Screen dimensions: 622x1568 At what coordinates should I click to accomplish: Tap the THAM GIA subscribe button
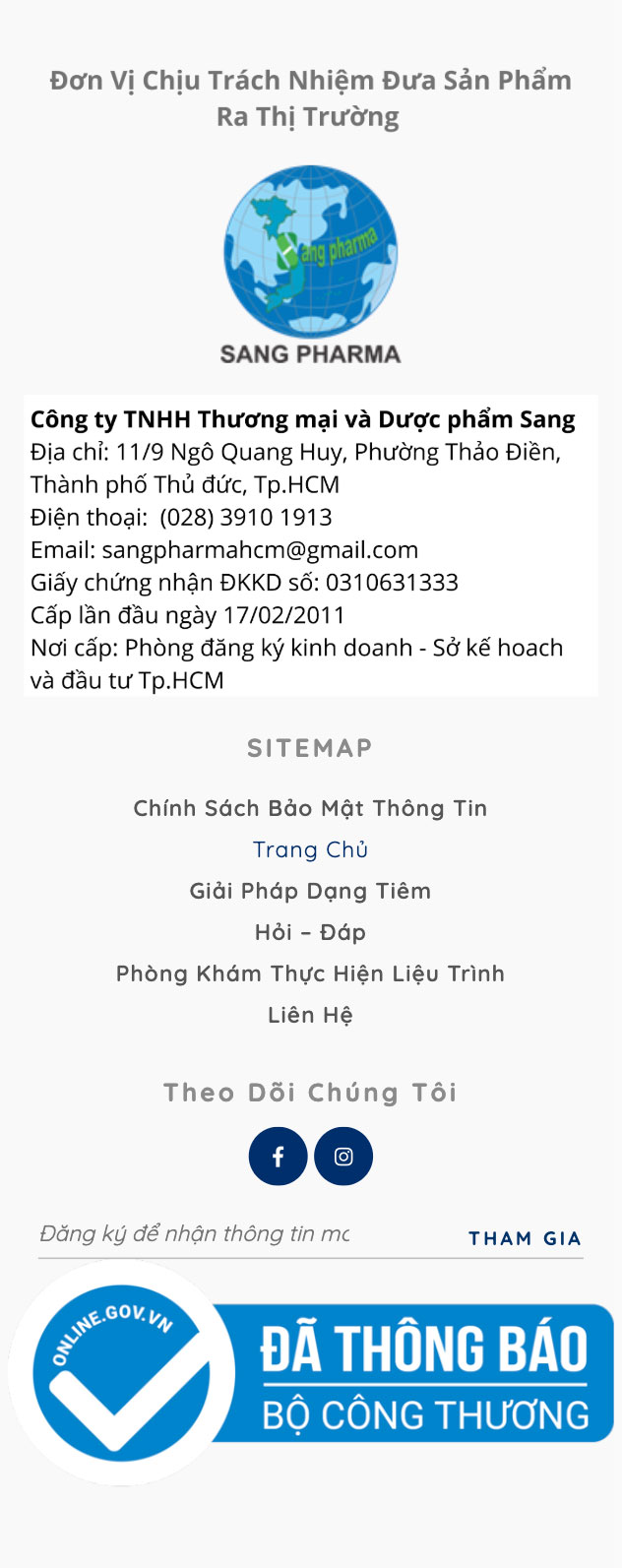click(525, 1238)
